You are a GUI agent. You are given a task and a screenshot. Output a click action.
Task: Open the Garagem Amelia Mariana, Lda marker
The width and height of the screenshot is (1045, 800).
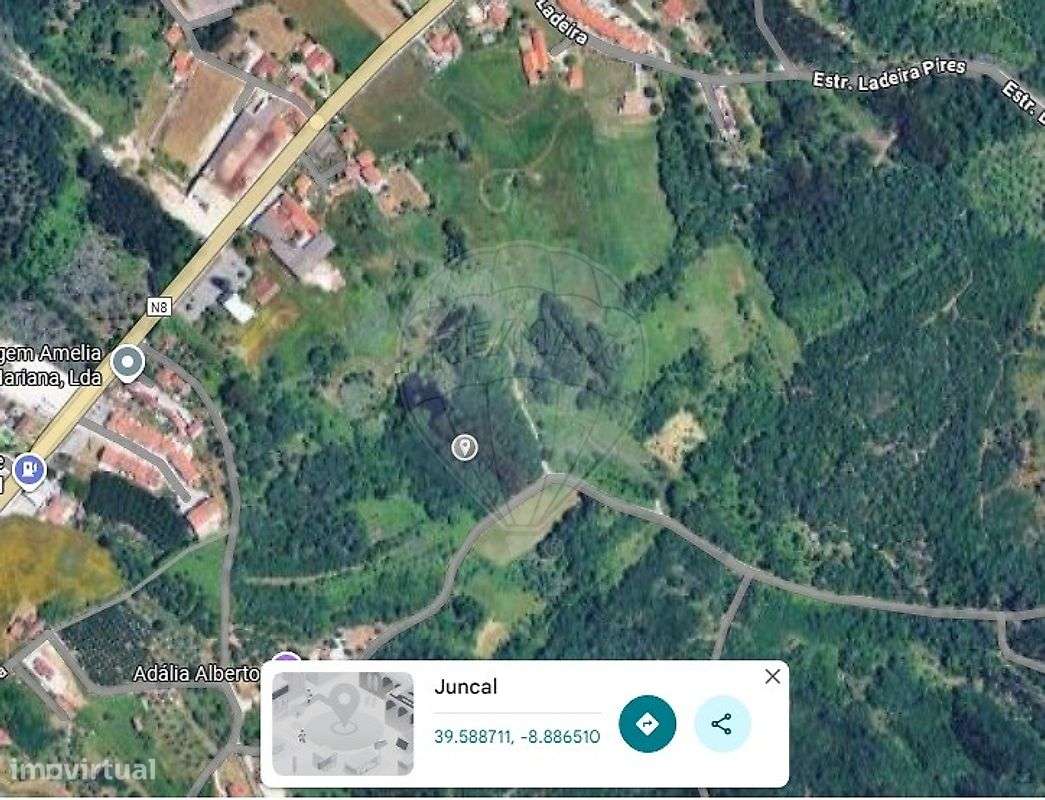127,363
